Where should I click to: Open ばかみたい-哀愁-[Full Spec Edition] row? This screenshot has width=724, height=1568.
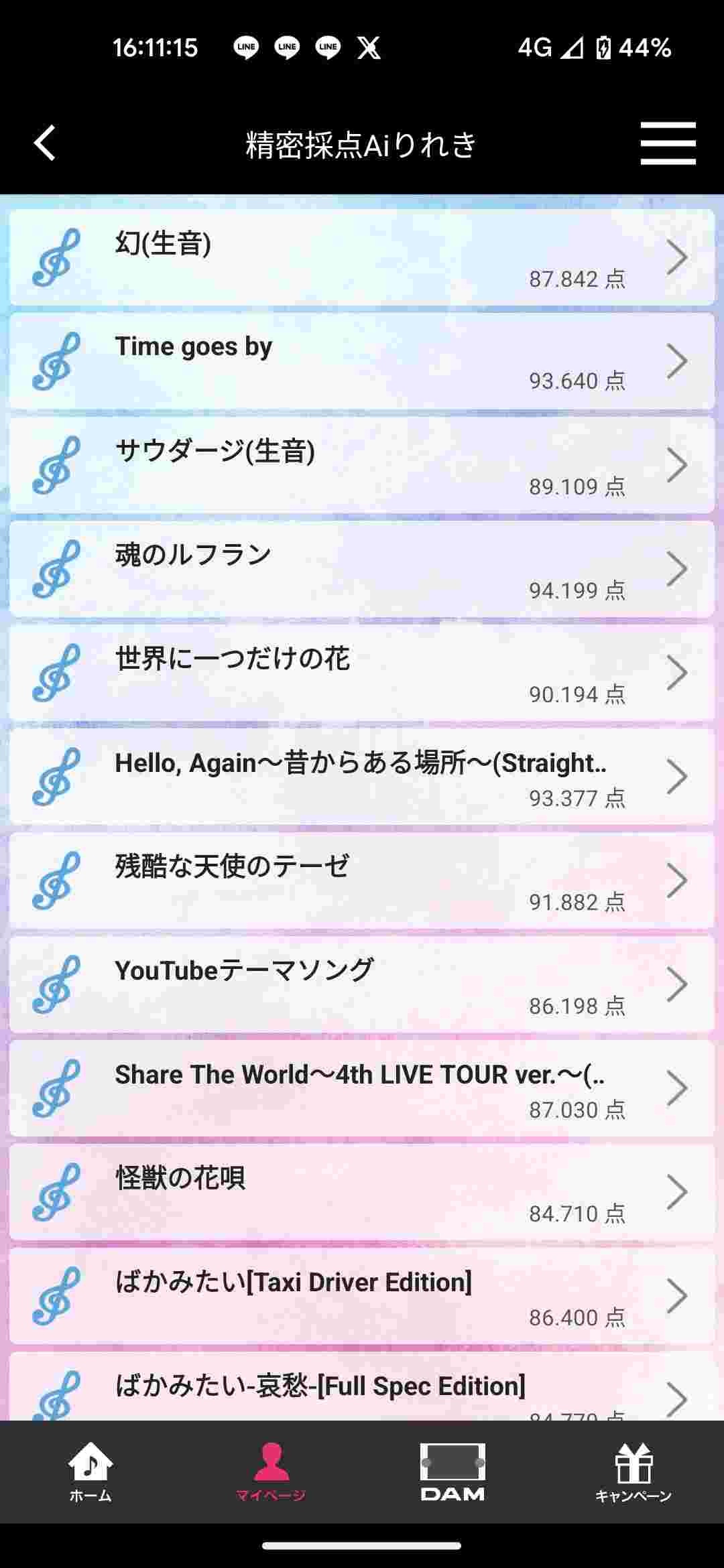(x=362, y=1386)
